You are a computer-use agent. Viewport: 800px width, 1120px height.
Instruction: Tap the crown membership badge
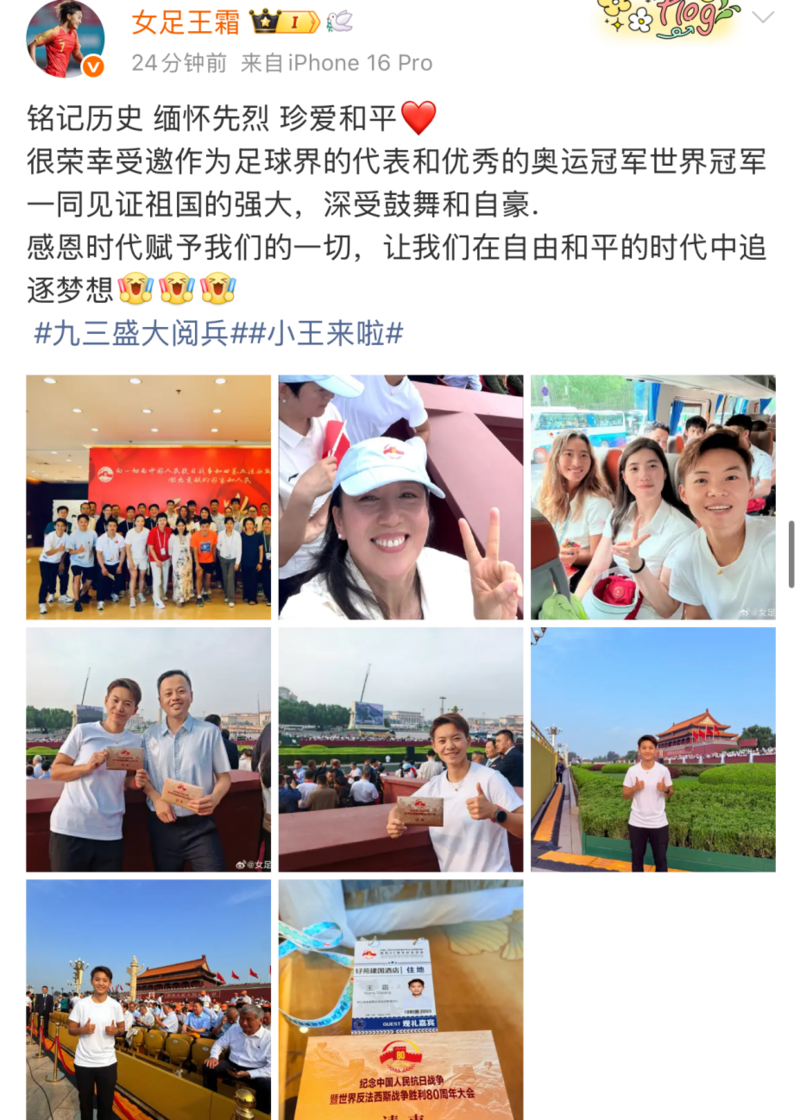(284, 21)
